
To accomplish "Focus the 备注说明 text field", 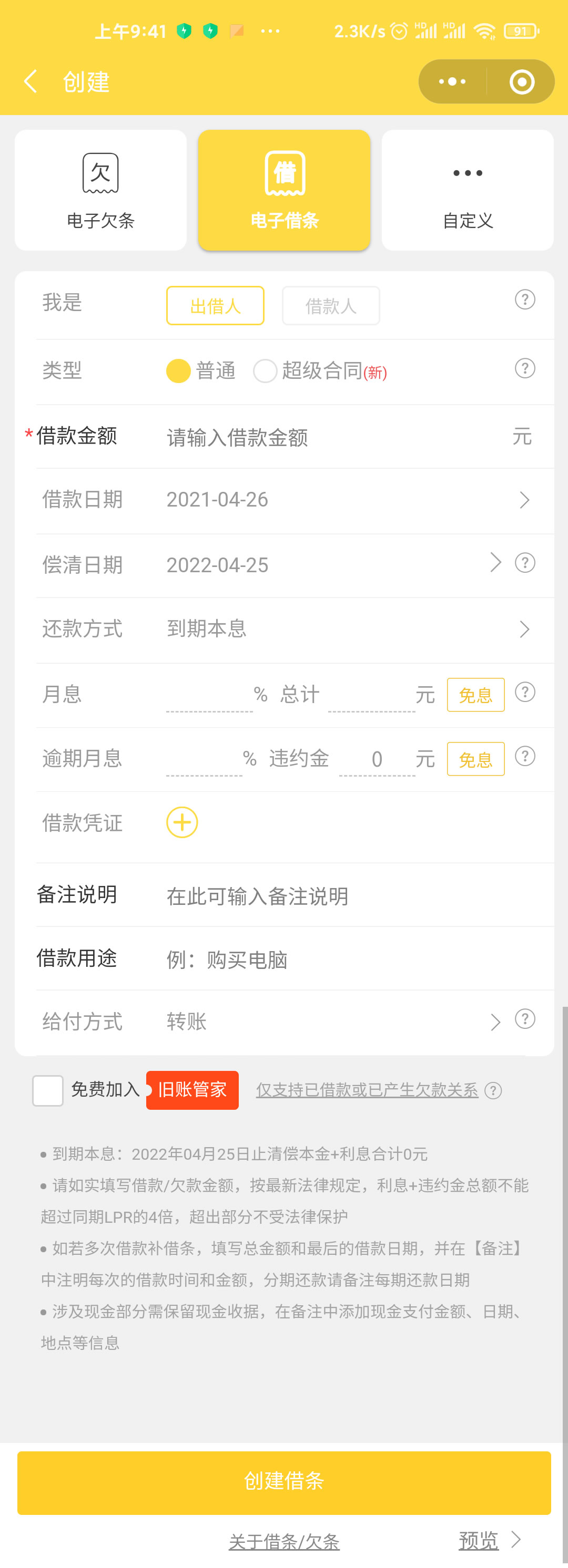I will tap(341, 896).
